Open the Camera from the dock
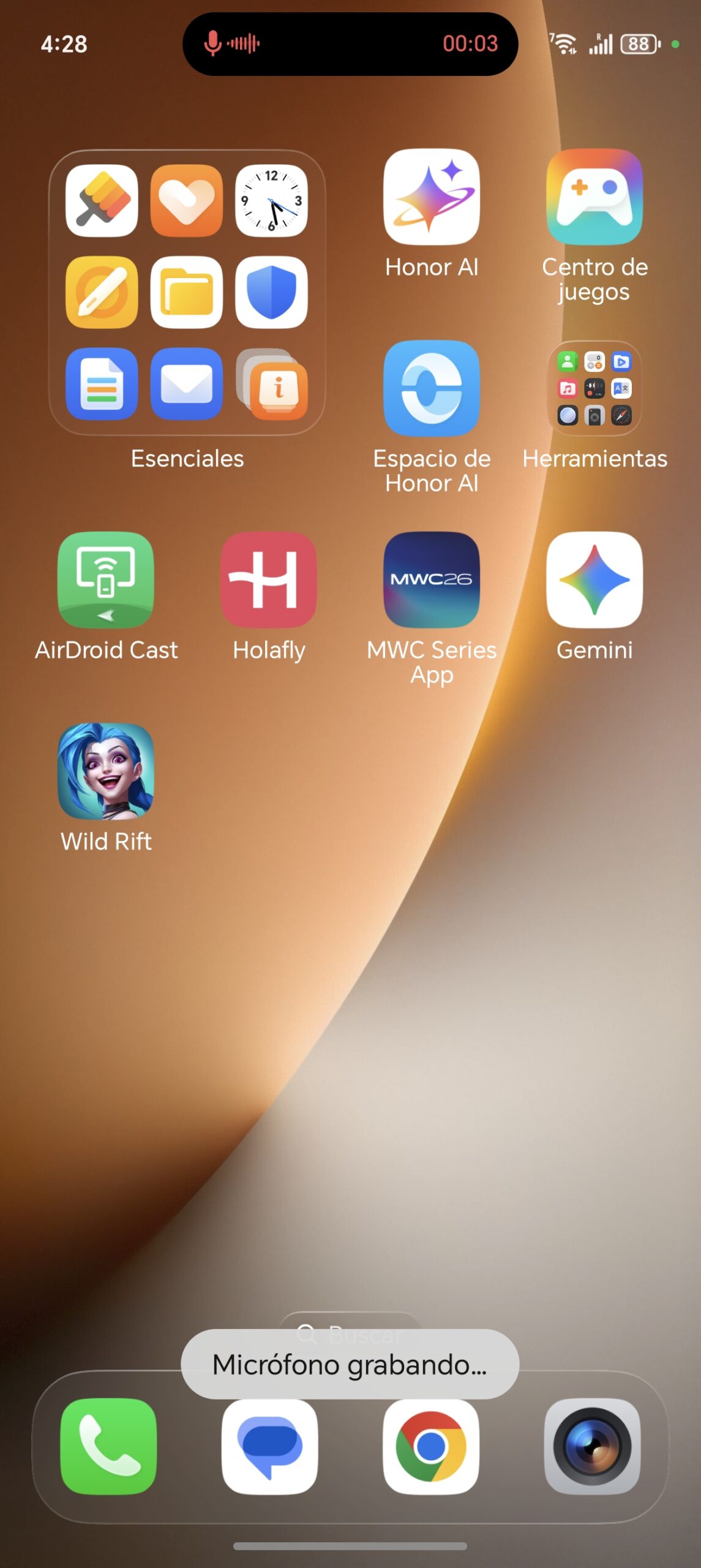Image resolution: width=701 pixels, height=1568 pixels. [592, 1446]
